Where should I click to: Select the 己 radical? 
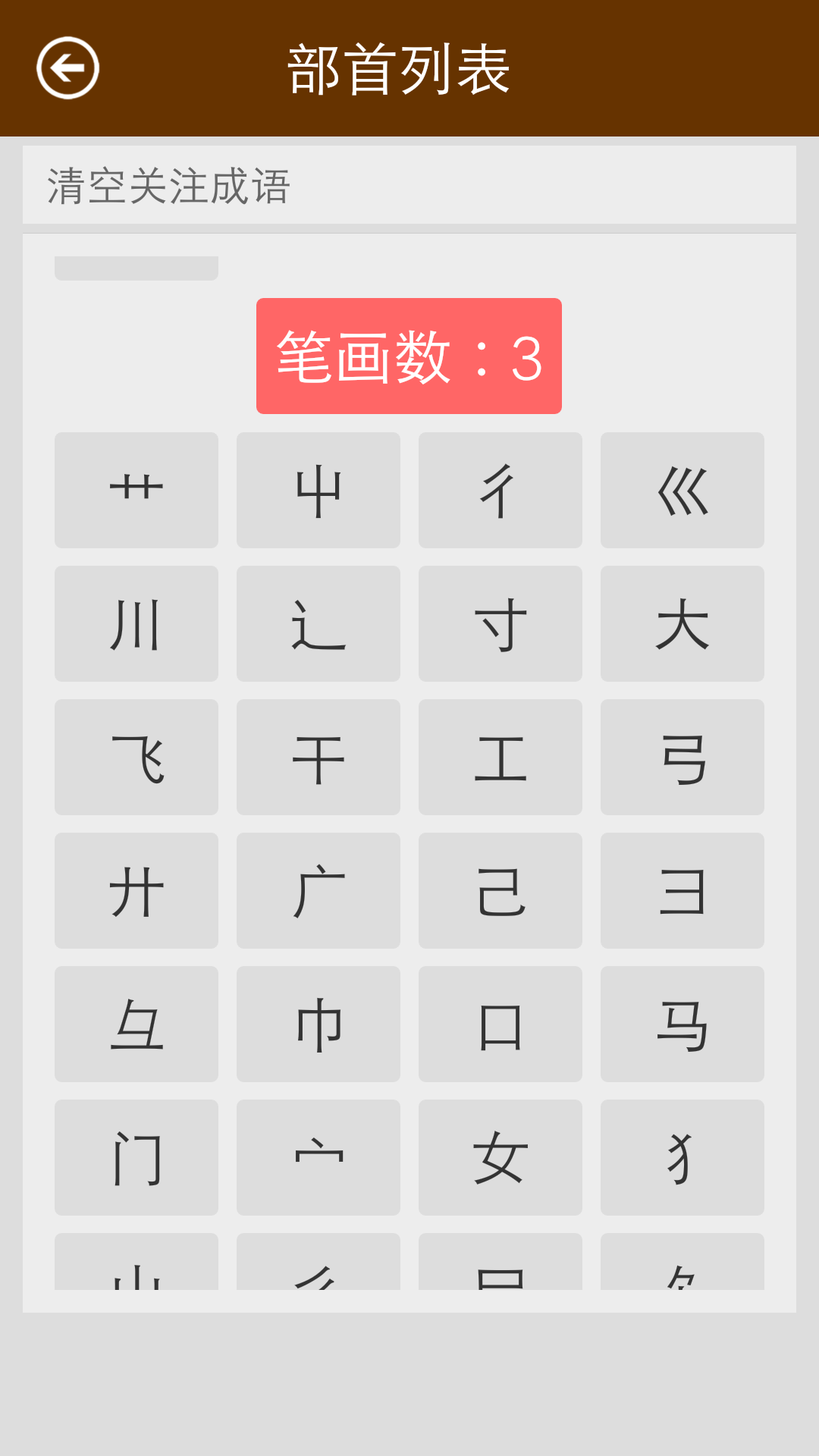tap(500, 890)
